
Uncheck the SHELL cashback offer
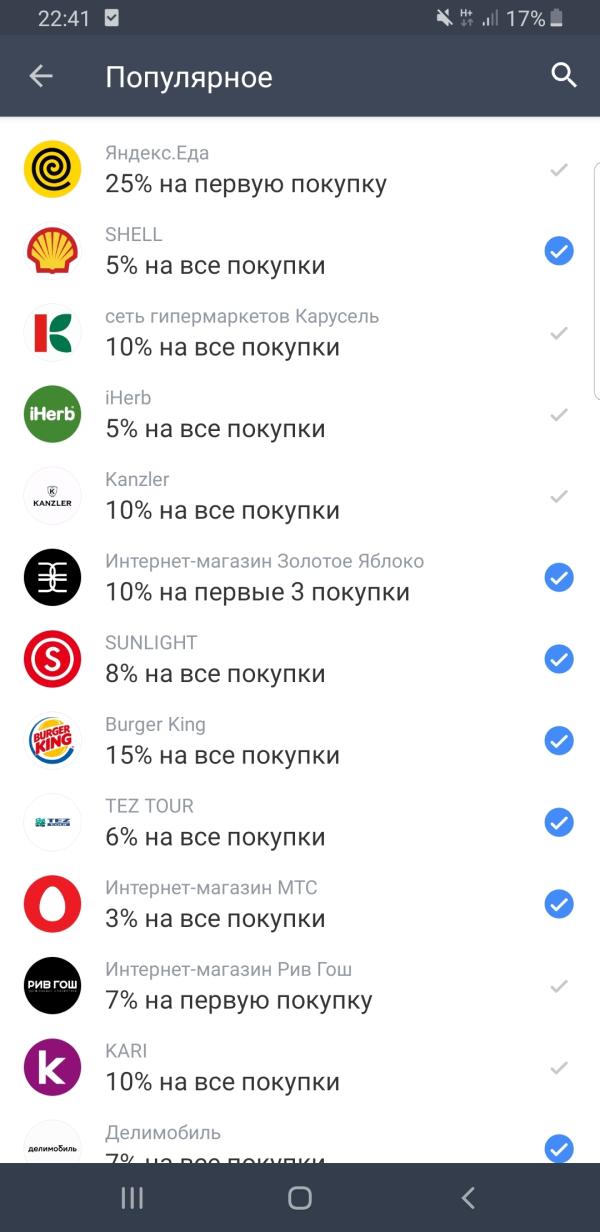click(558, 251)
